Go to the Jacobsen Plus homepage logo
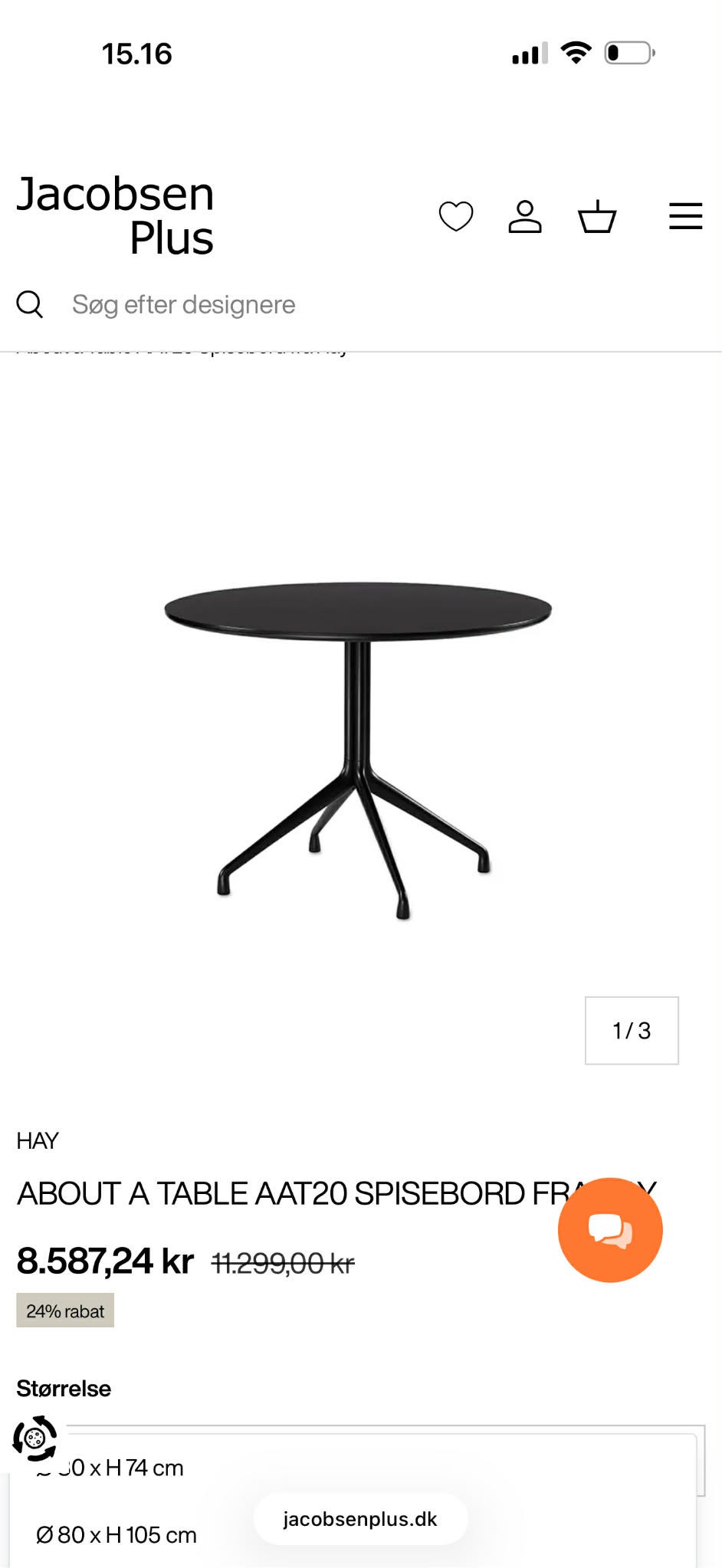Screen dimensions: 722x1568 (x=116, y=215)
